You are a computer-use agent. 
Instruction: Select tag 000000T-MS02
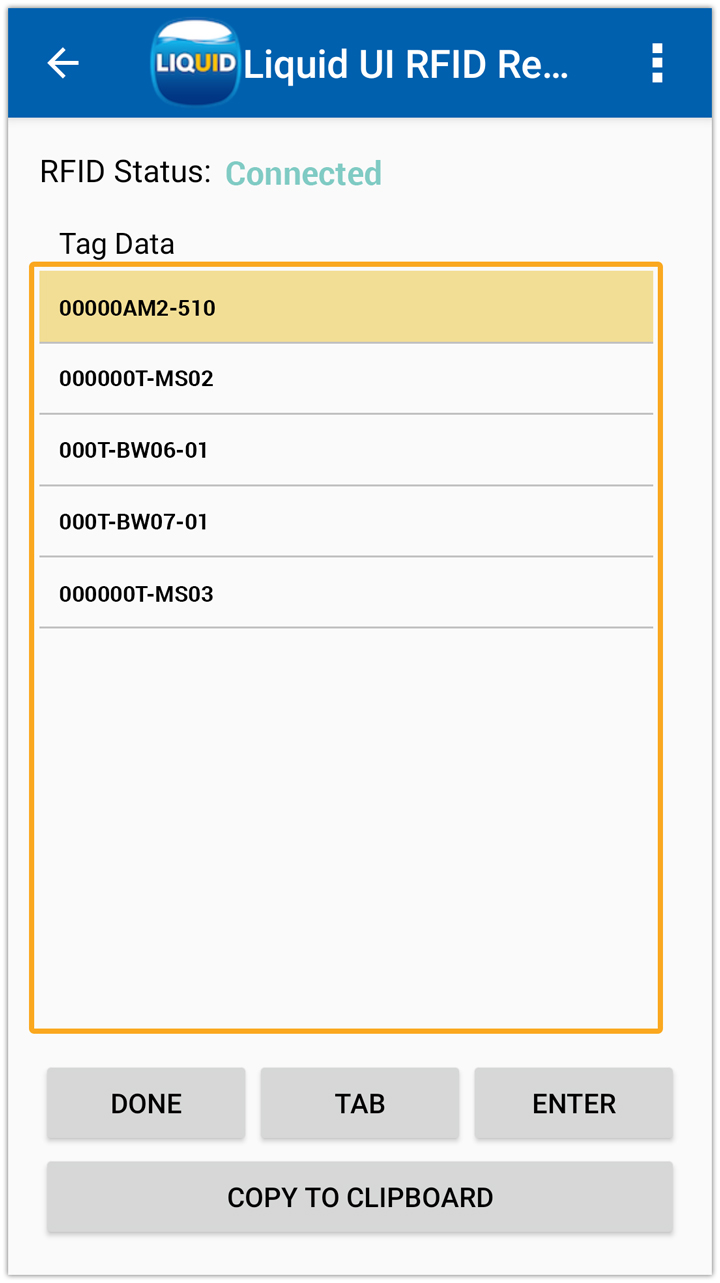click(x=345, y=379)
